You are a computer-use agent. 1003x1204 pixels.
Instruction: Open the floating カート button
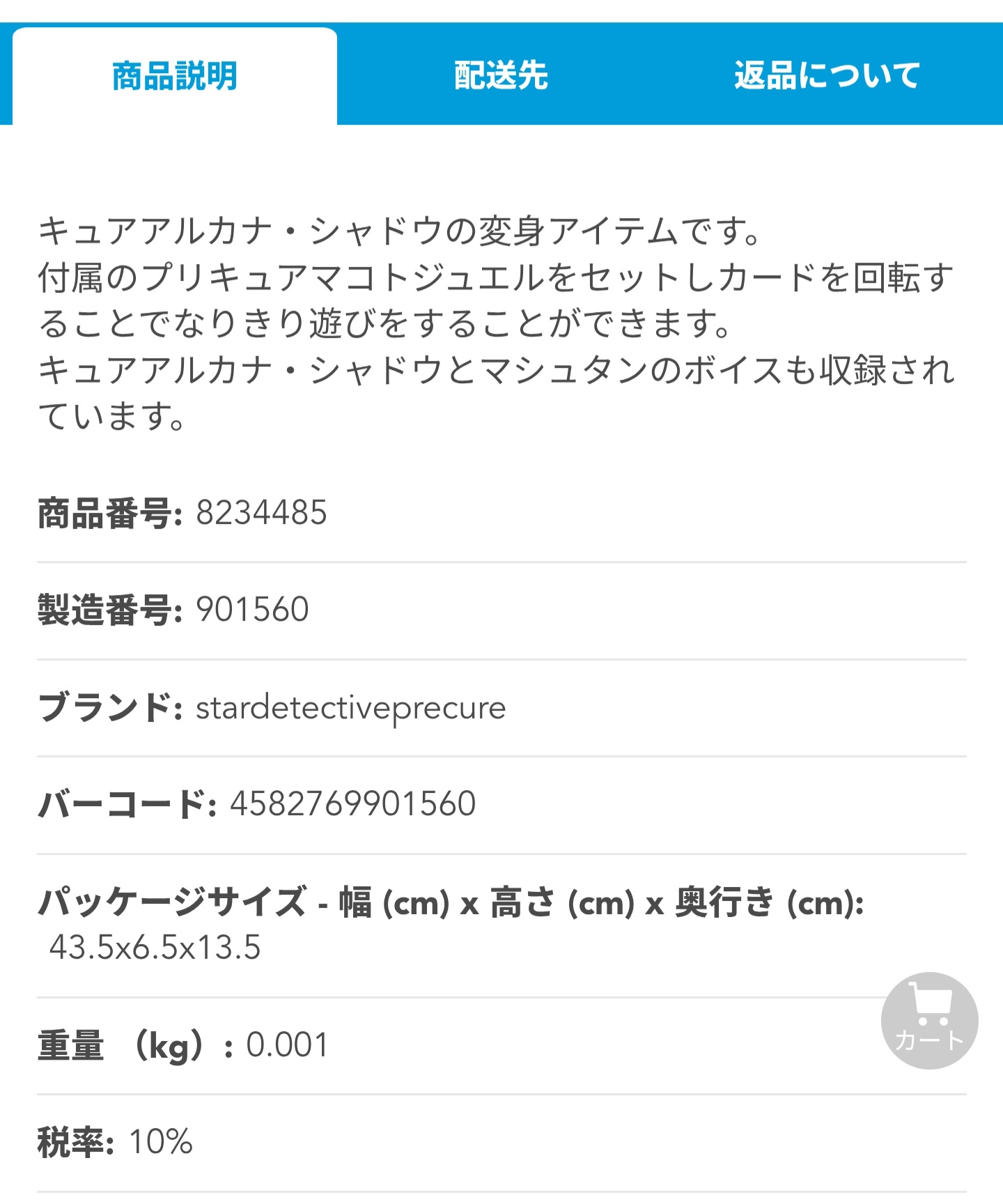(x=929, y=1020)
